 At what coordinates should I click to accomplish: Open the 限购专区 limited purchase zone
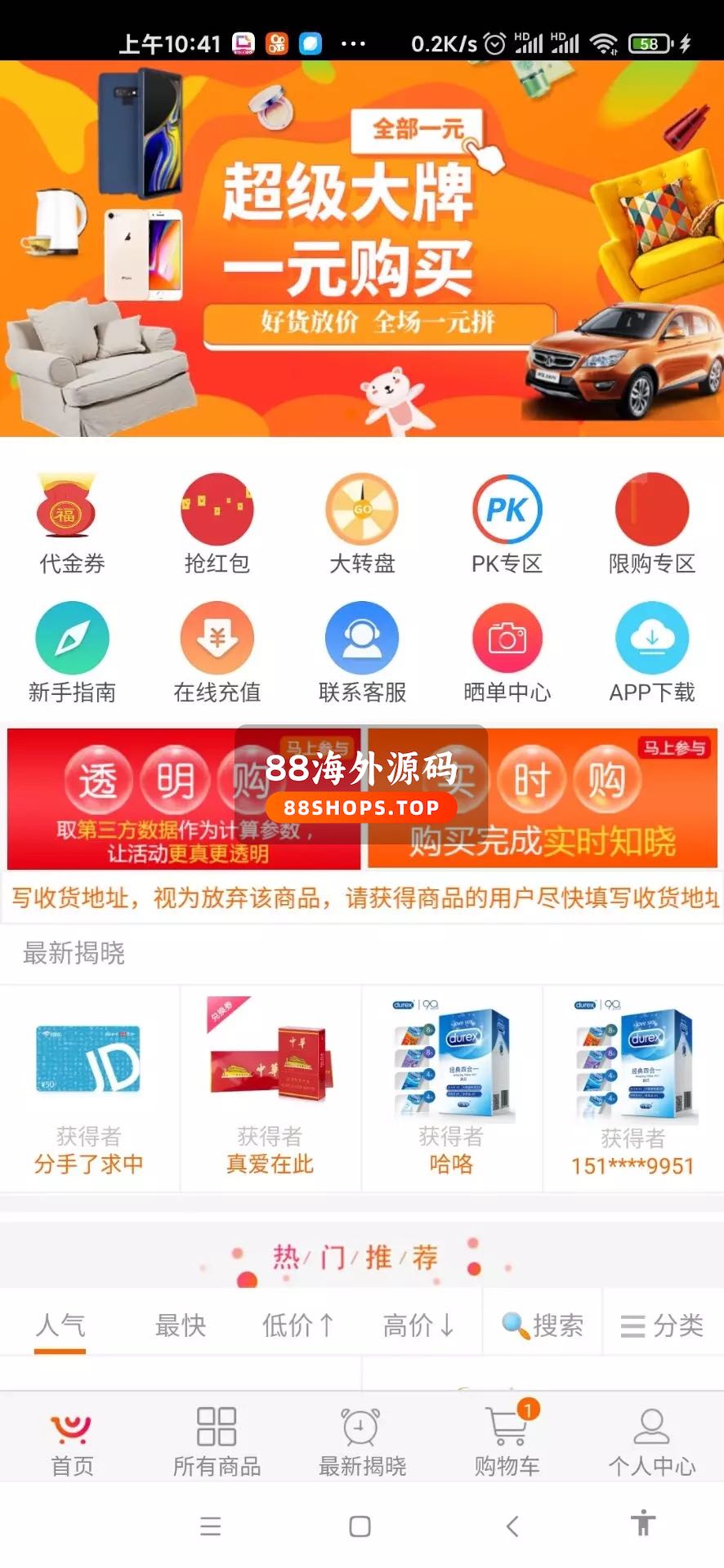click(651, 524)
